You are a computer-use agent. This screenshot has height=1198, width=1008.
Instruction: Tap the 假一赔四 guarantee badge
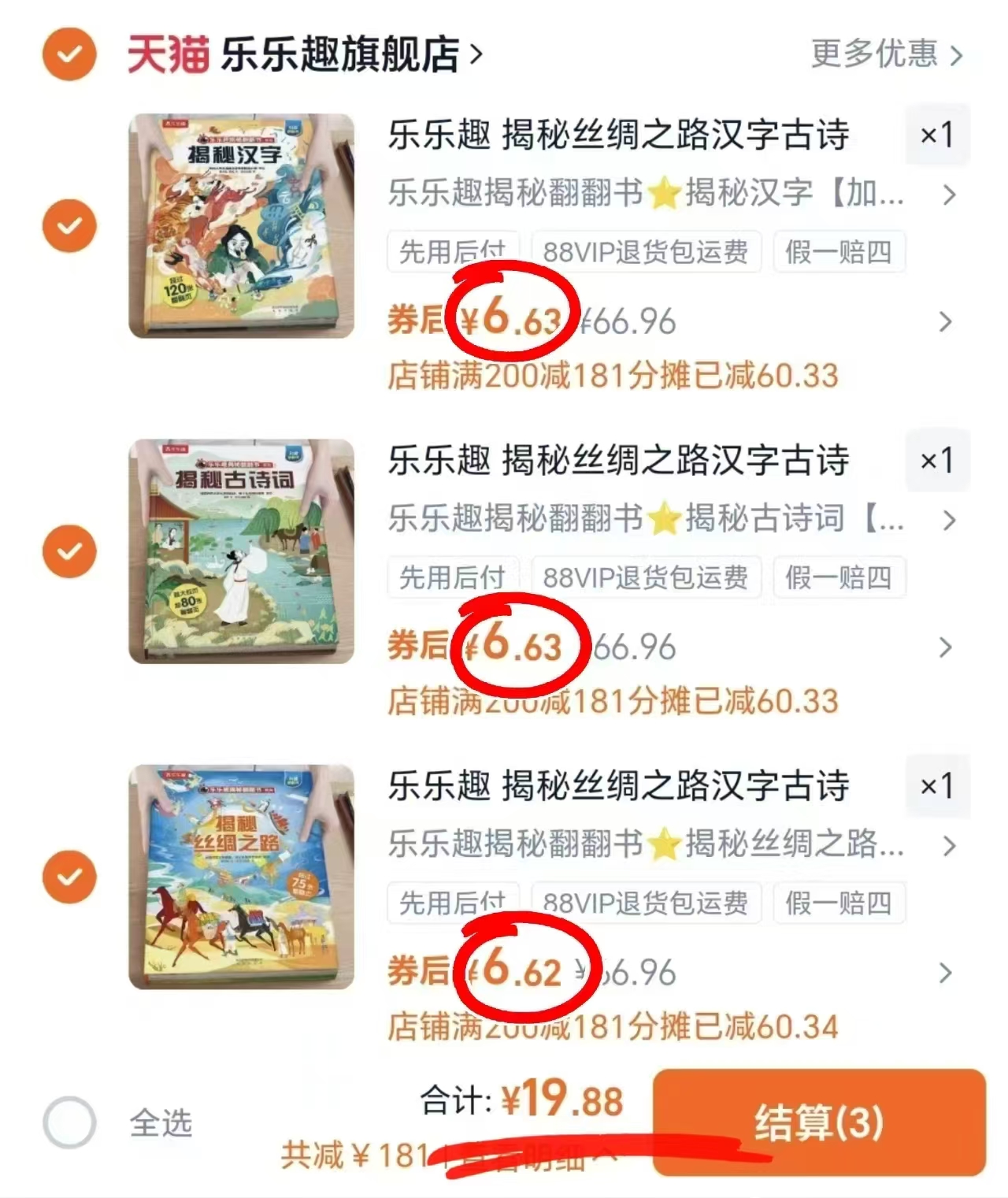coord(839,251)
